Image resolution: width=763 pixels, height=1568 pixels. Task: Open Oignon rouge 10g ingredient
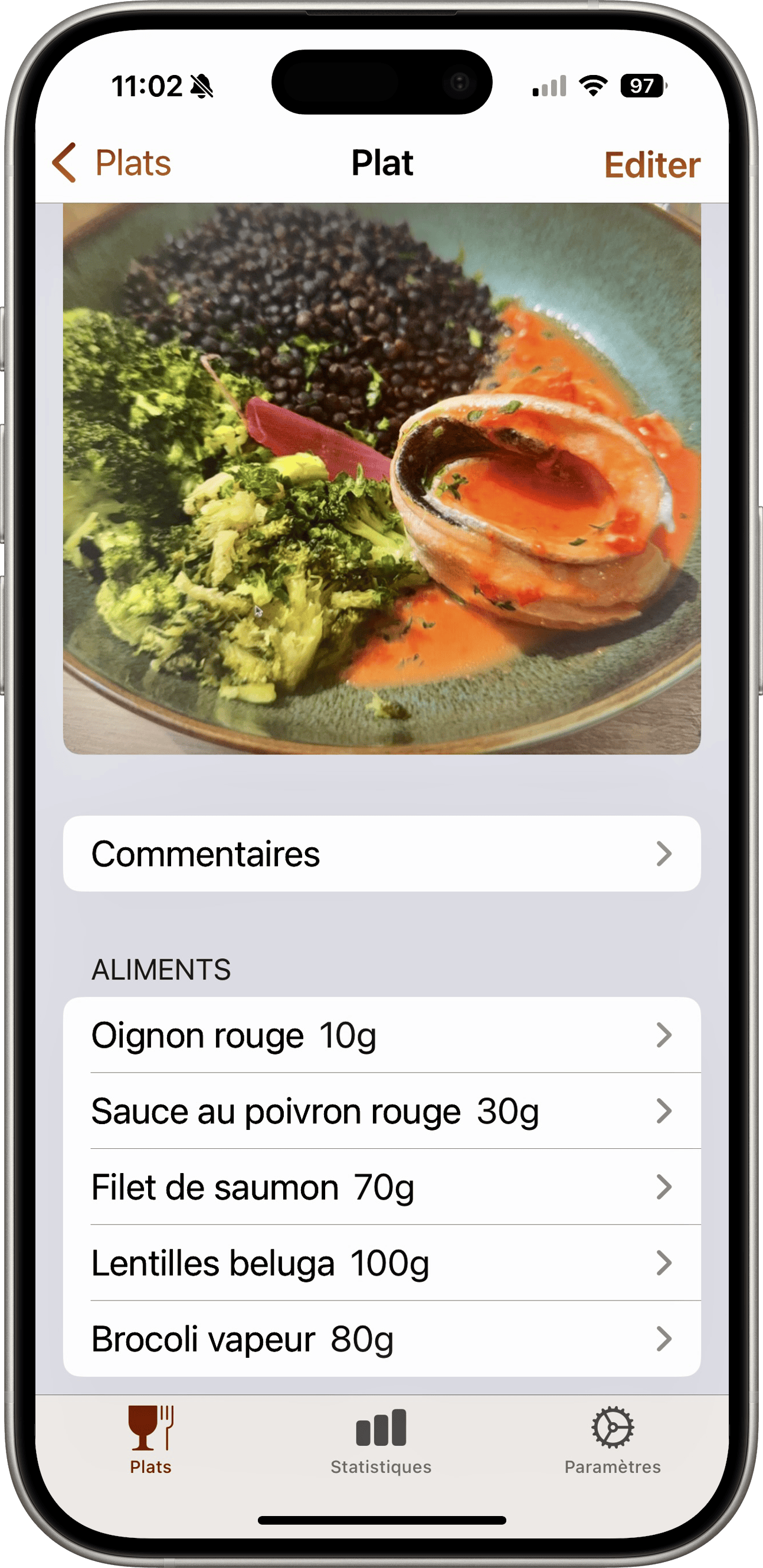click(x=381, y=1035)
